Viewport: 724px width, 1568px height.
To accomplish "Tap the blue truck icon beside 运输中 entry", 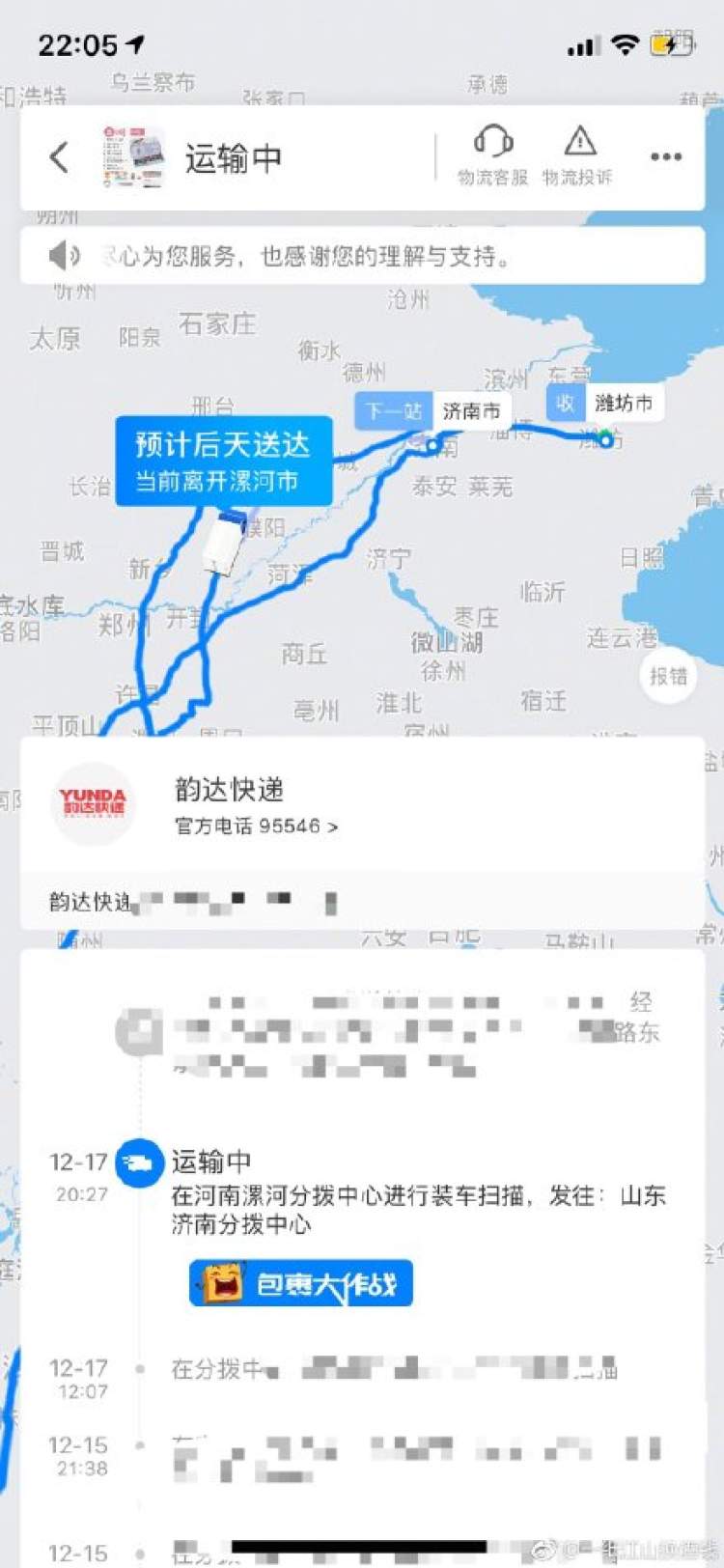I will [139, 1163].
